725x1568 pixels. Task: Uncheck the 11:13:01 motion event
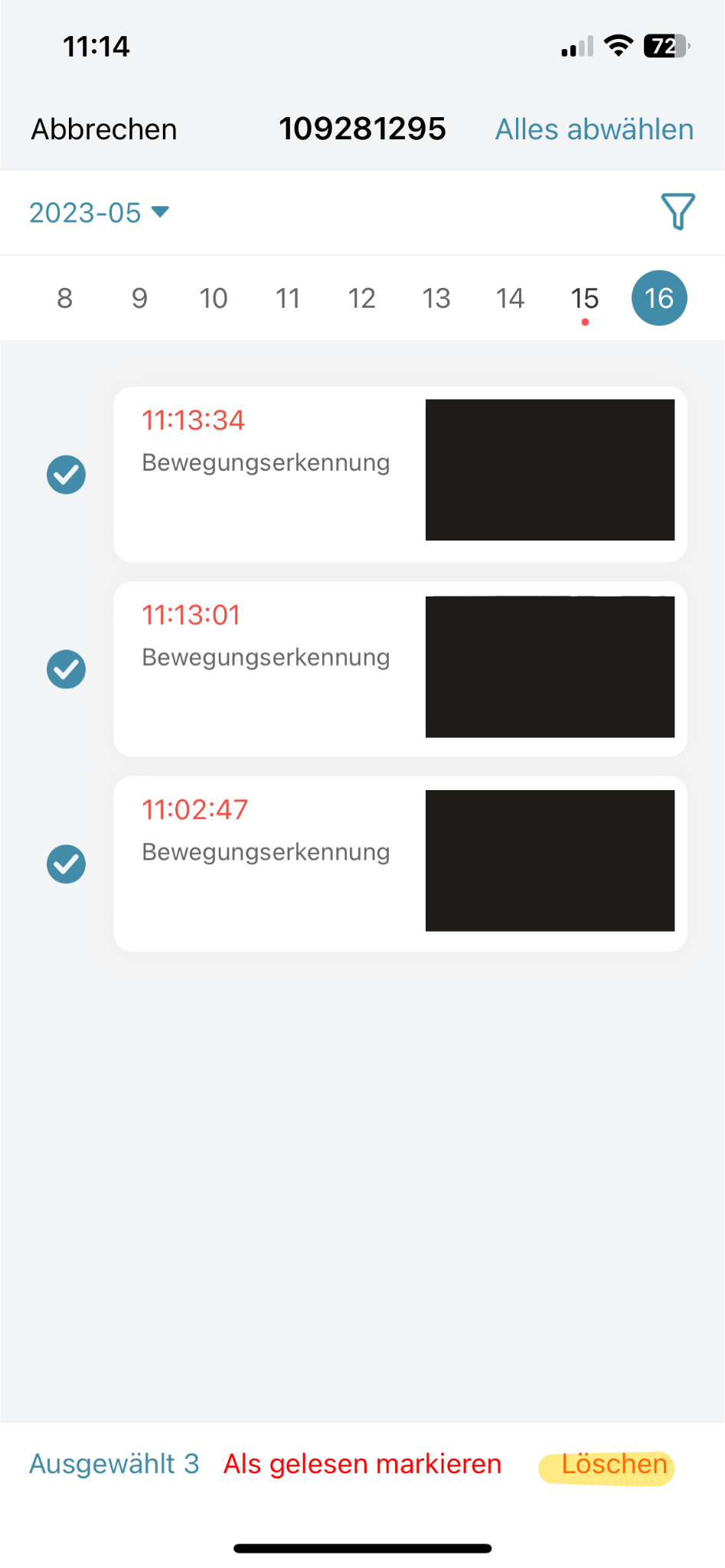(67, 669)
